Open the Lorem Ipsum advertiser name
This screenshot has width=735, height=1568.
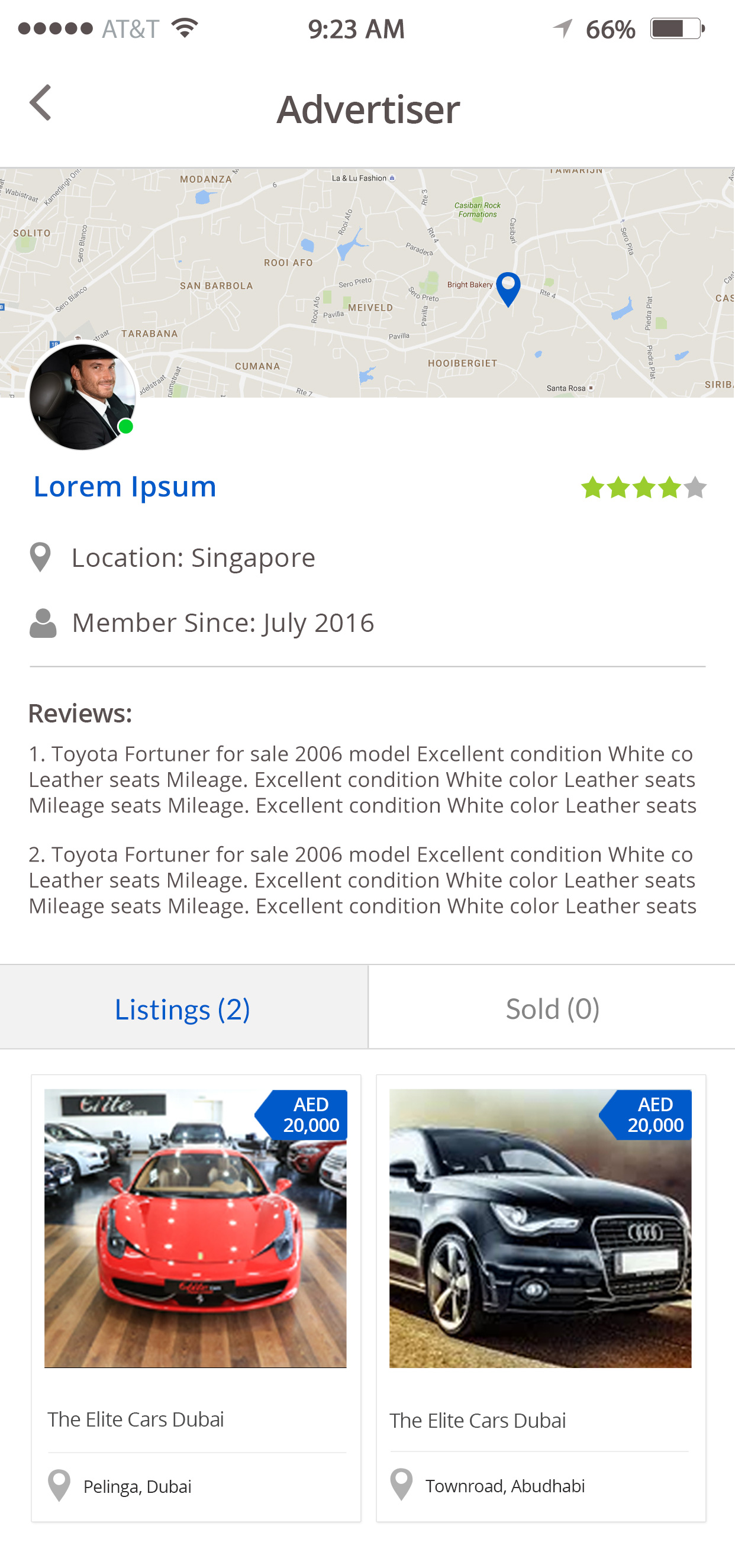tap(125, 486)
